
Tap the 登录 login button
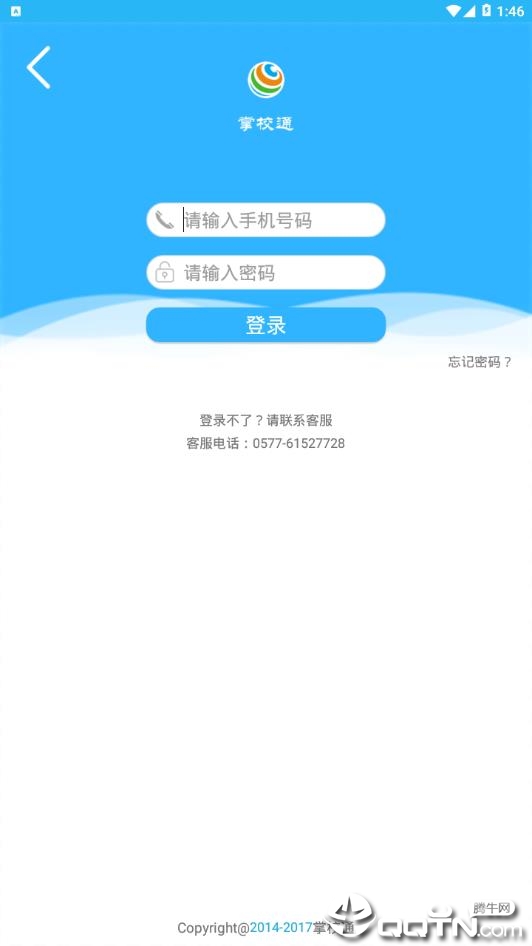coord(265,325)
